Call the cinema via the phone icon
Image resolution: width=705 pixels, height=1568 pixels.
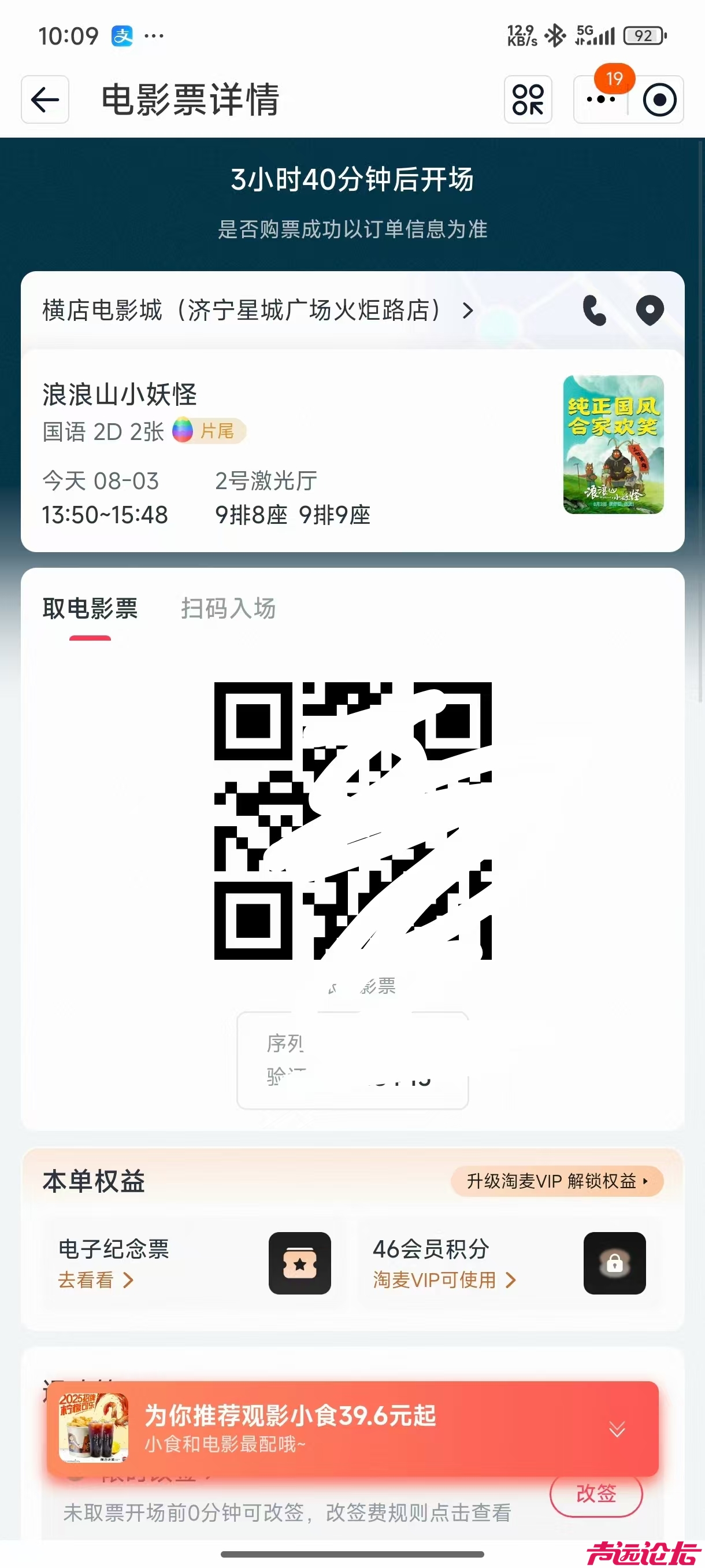click(x=594, y=310)
